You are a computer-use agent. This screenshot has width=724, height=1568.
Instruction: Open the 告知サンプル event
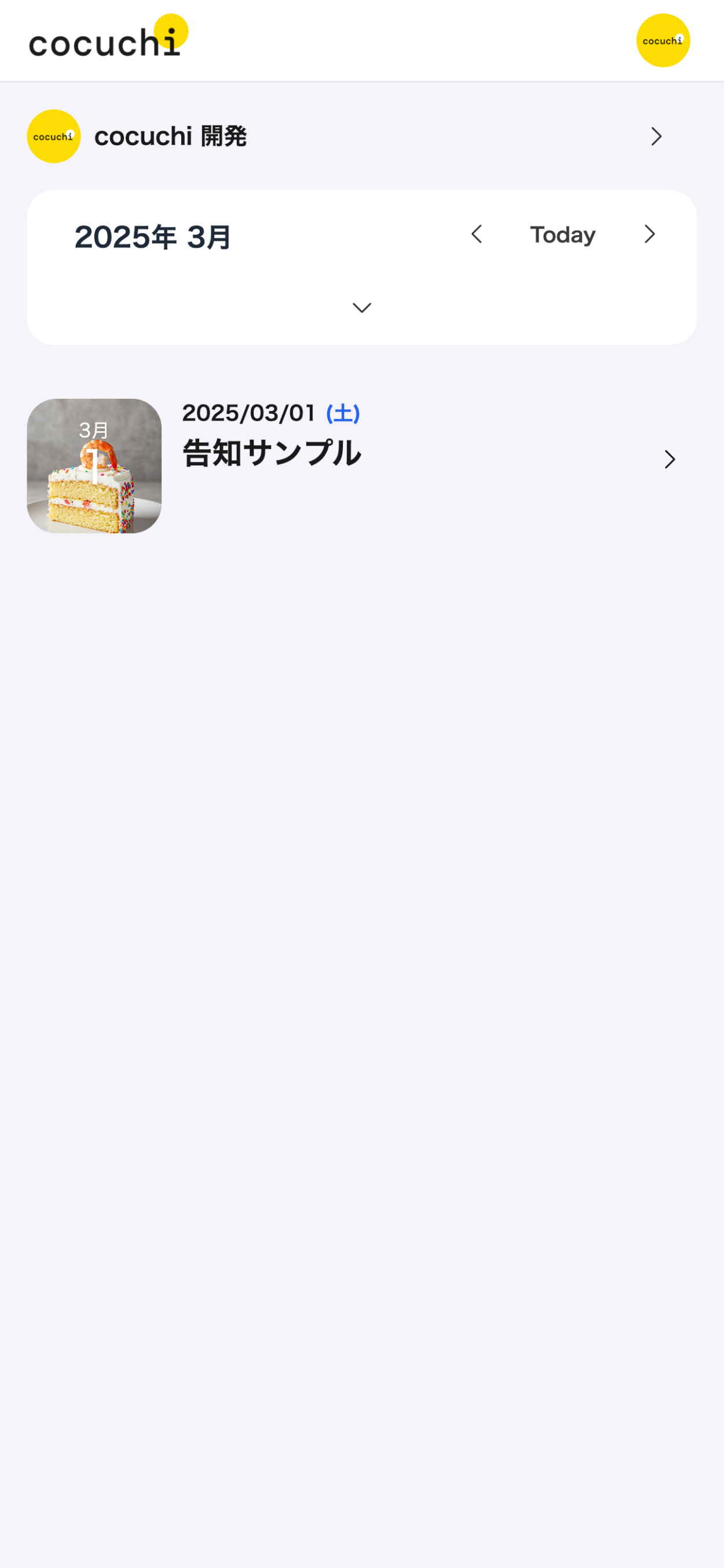[x=361, y=465]
